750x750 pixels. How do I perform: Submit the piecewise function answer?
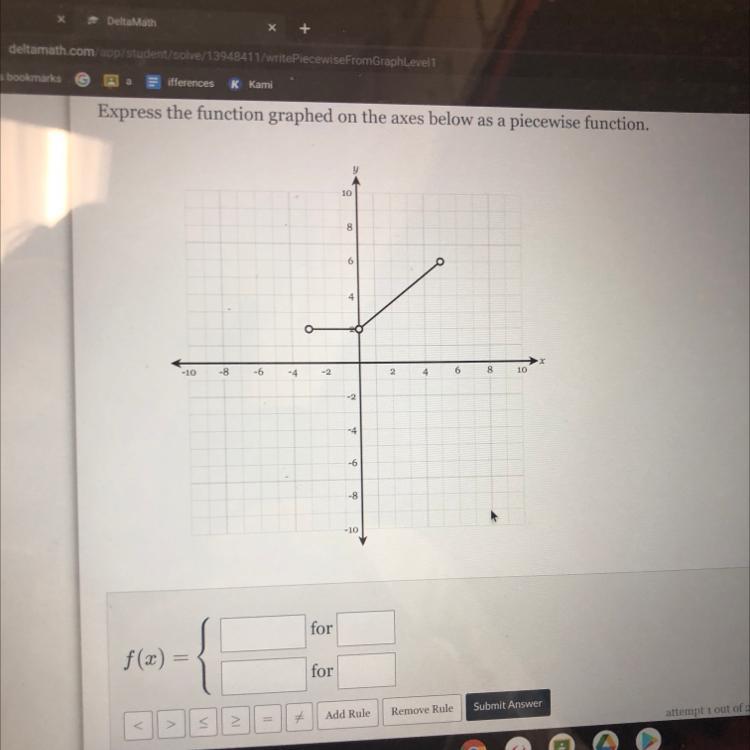[507, 706]
